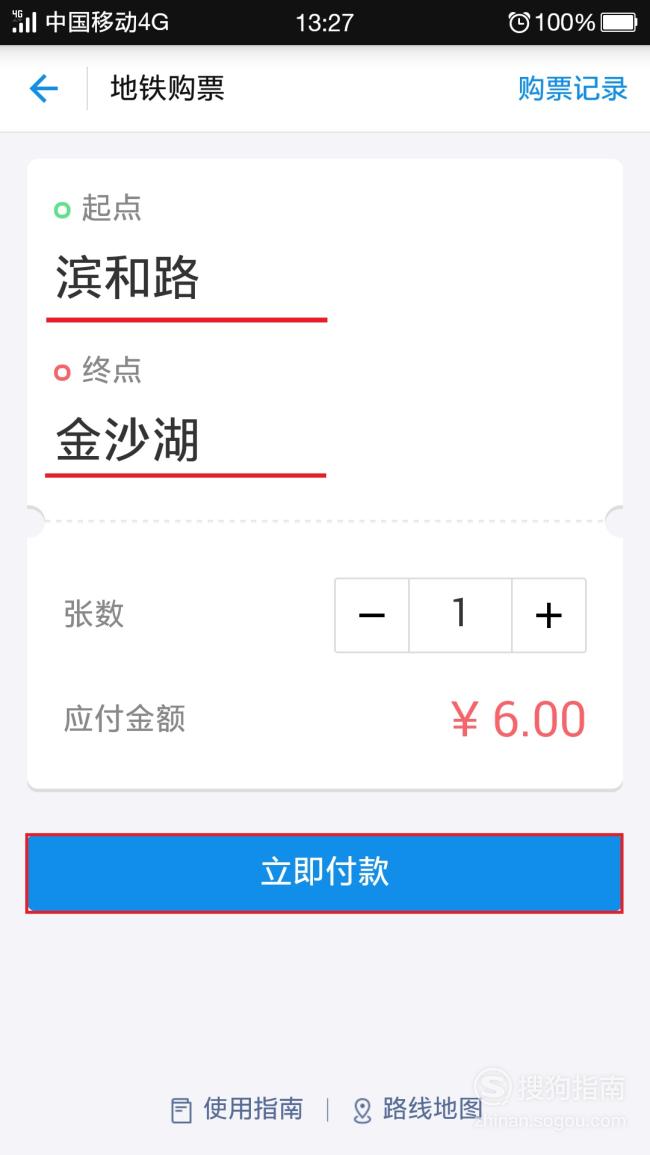Viewport: 650px width, 1155px height.
Task: Tap 立即付款 to pay now
Action: pyautogui.click(x=324, y=873)
